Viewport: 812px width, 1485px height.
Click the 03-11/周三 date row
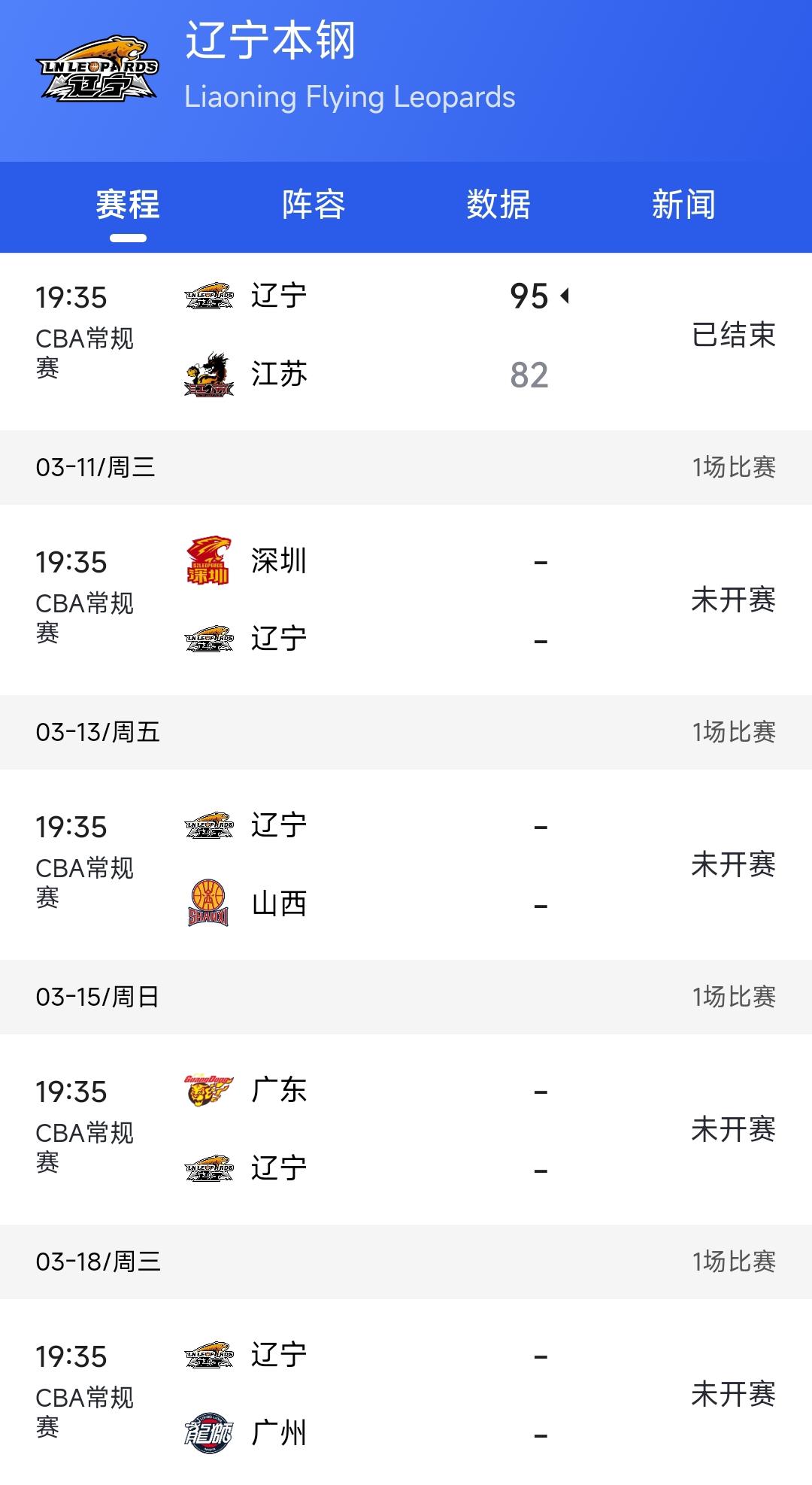(96, 466)
